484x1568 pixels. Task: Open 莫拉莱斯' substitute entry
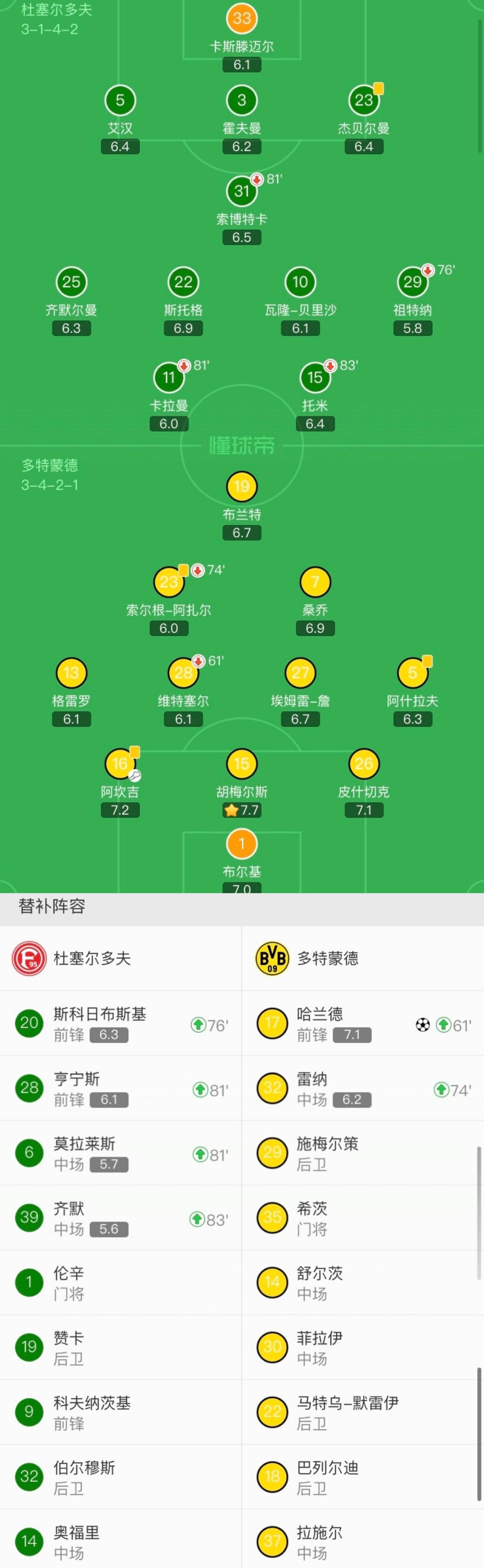click(120, 1154)
